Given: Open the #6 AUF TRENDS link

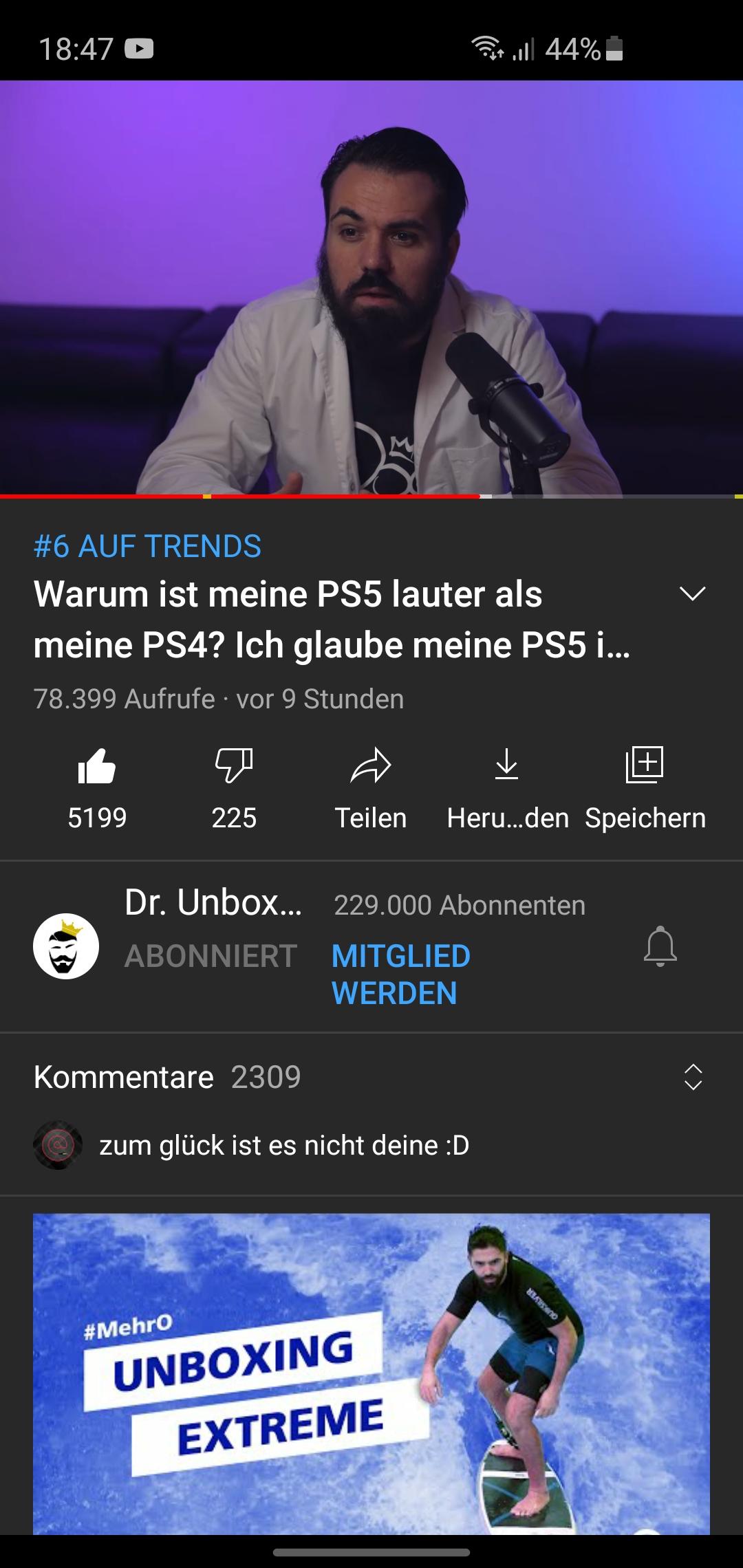Looking at the screenshot, I should pos(147,547).
